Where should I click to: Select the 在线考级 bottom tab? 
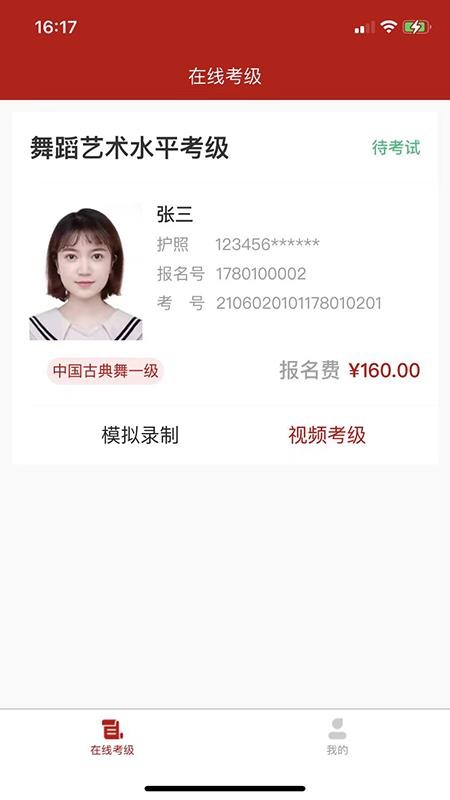(112, 737)
